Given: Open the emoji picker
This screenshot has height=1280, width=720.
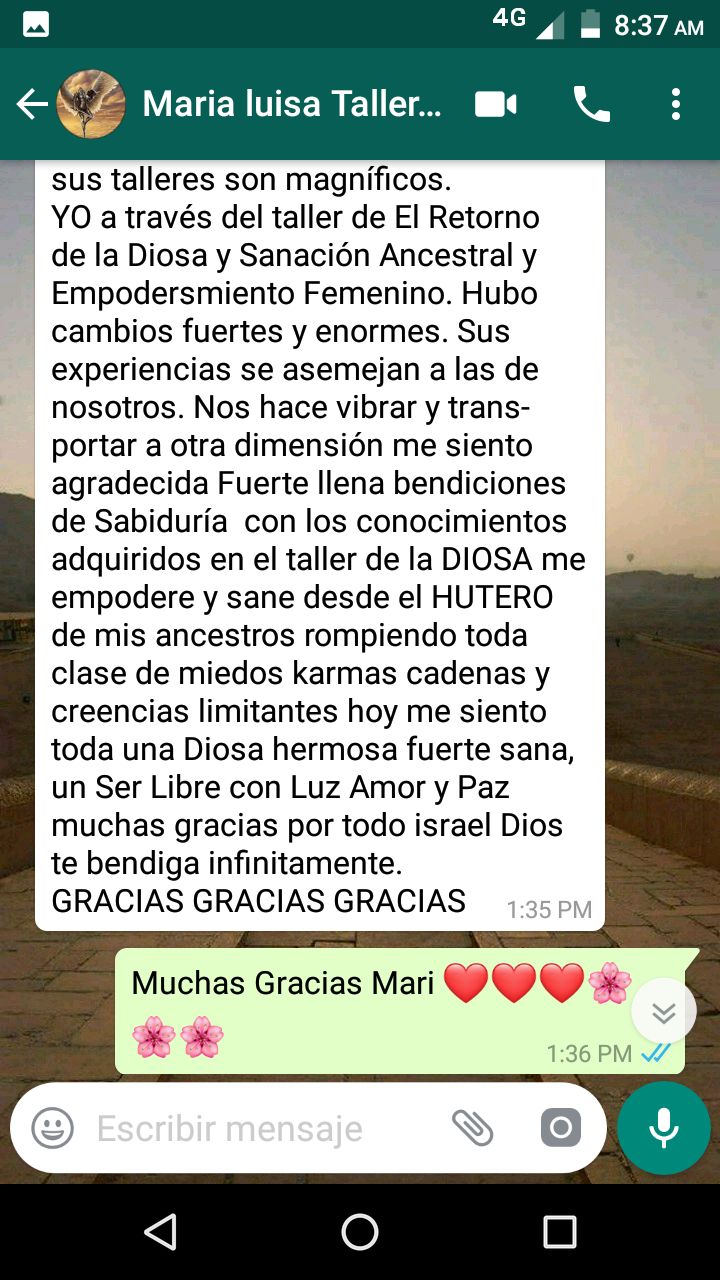Looking at the screenshot, I should click(53, 1129).
